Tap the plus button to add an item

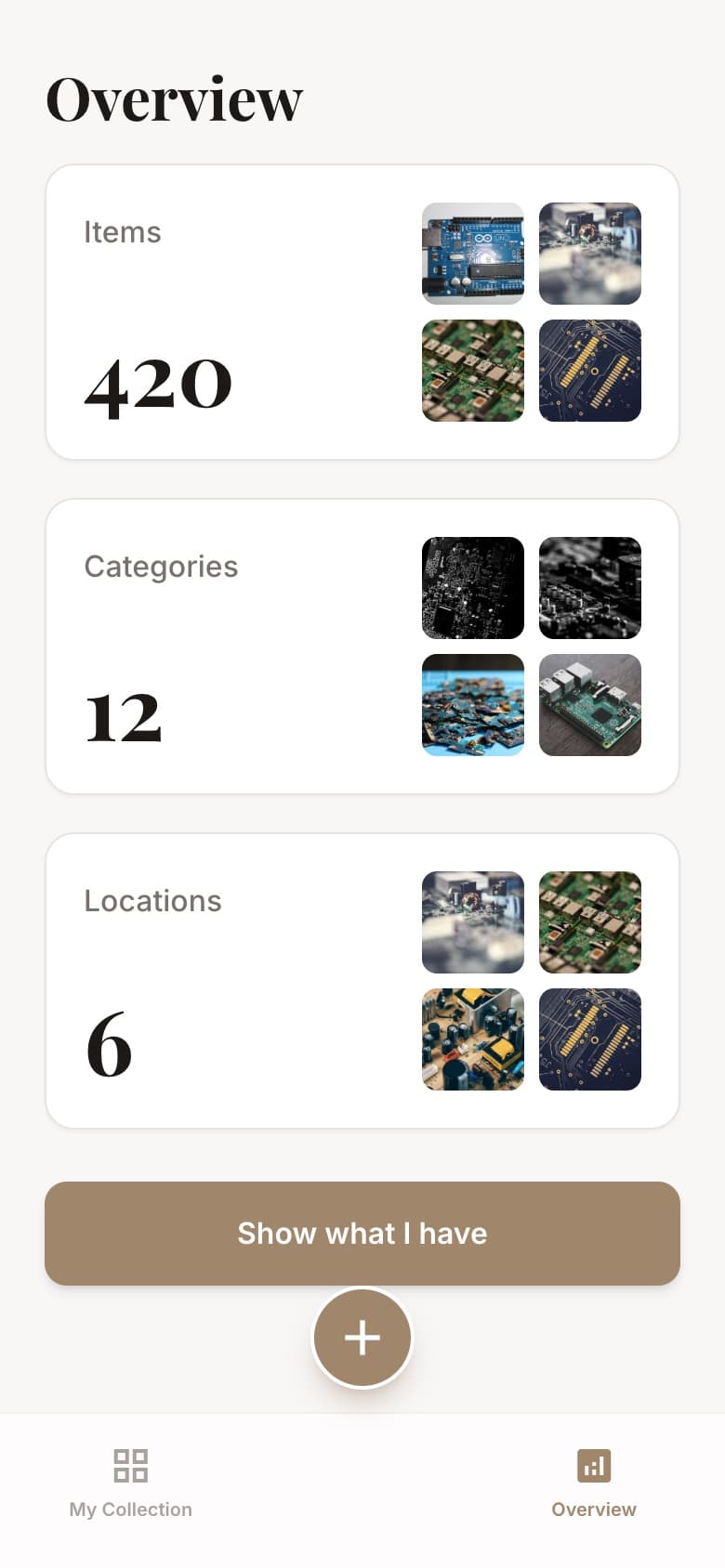coord(362,1338)
